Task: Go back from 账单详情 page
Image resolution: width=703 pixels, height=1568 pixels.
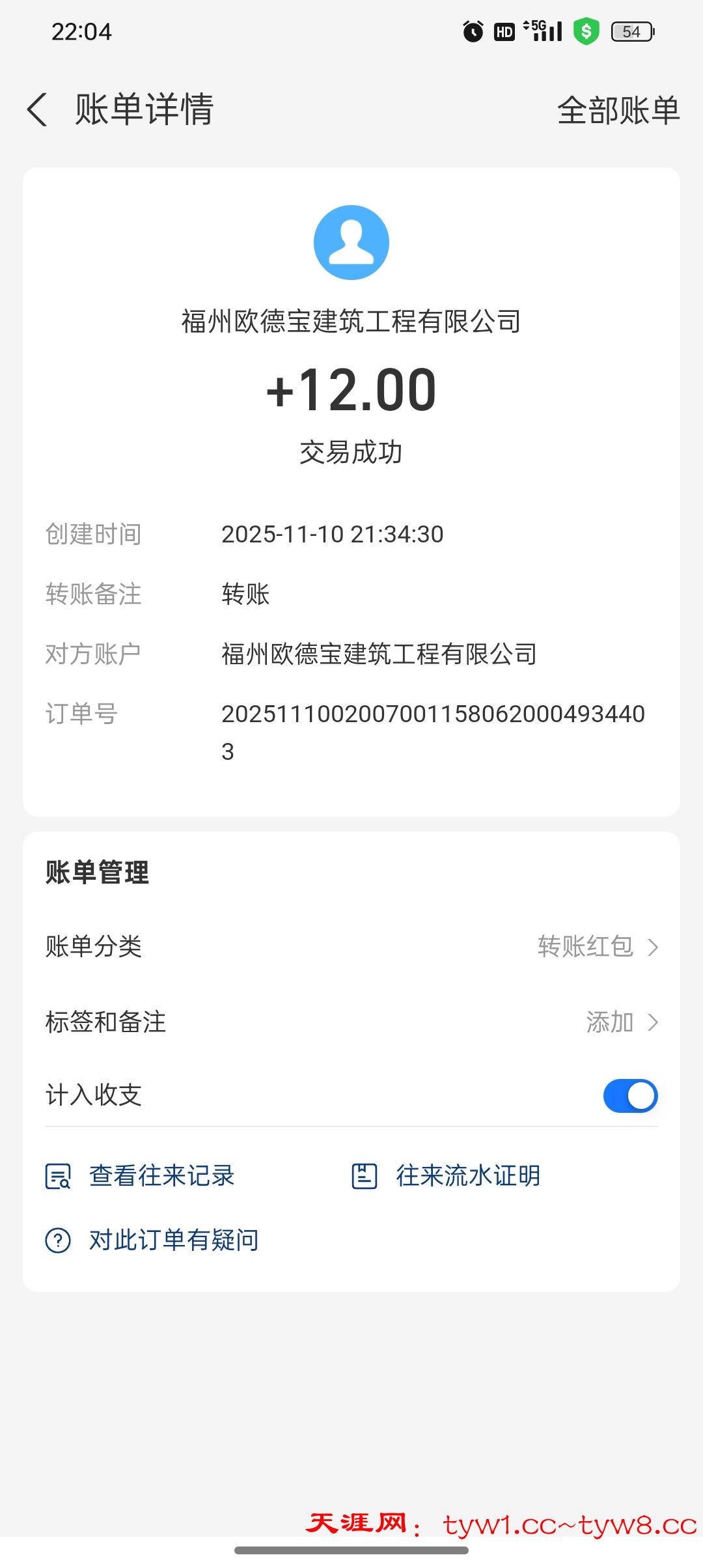Action: (38, 109)
